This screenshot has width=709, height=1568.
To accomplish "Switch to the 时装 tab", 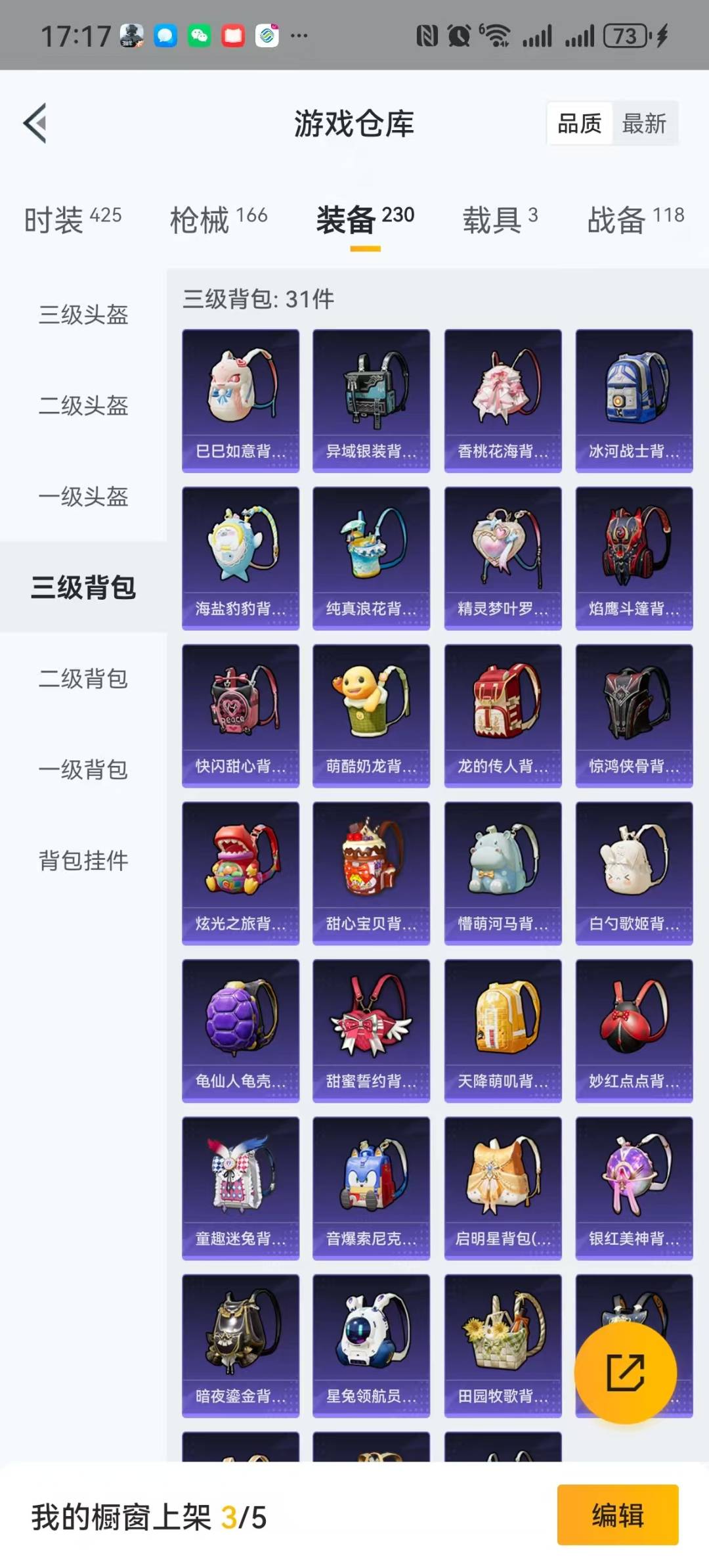I will [72, 219].
